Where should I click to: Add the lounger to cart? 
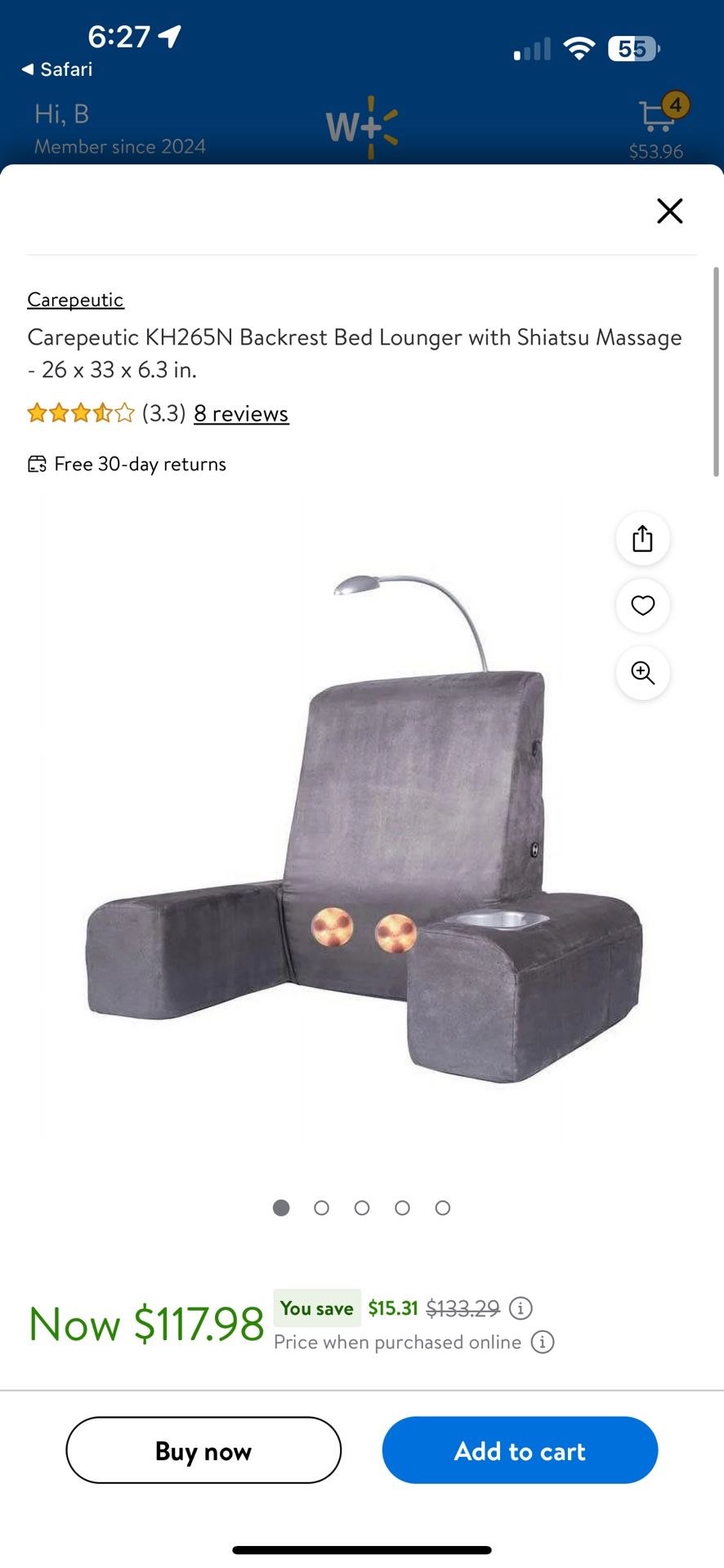pyautogui.click(x=520, y=1450)
